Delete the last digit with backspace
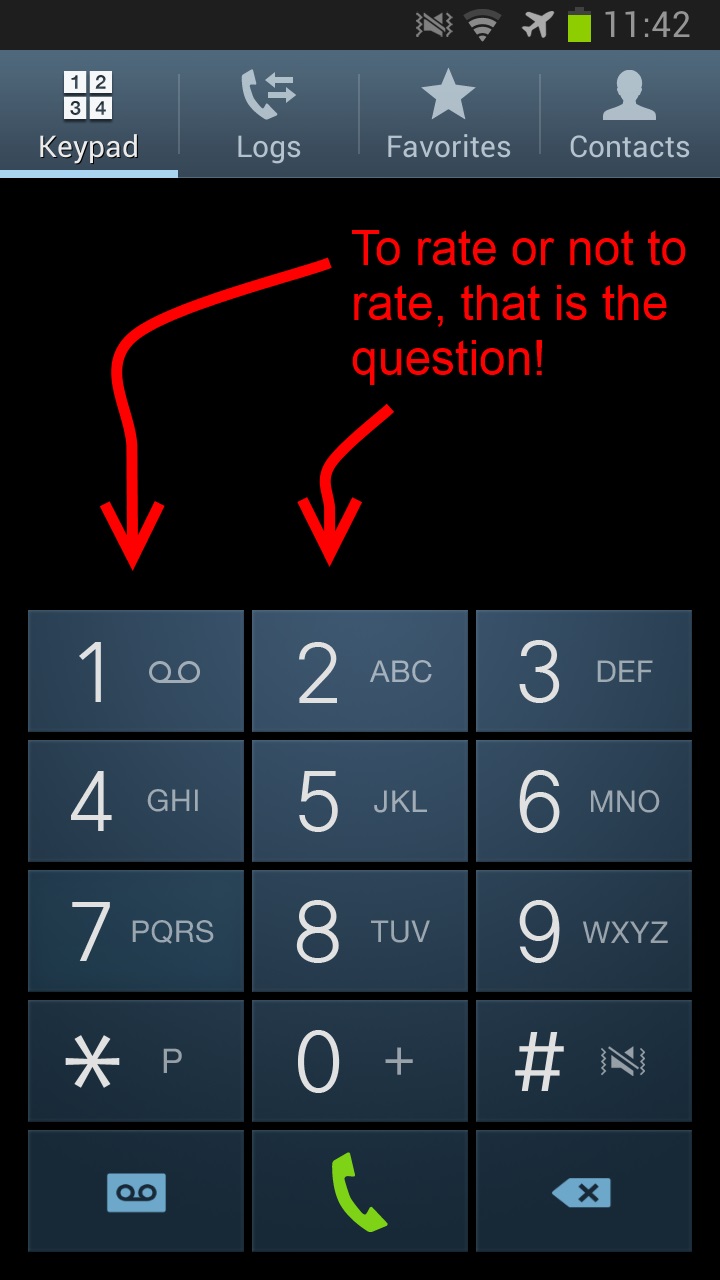Viewport: 720px width, 1280px height. click(x=584, y=1191)
